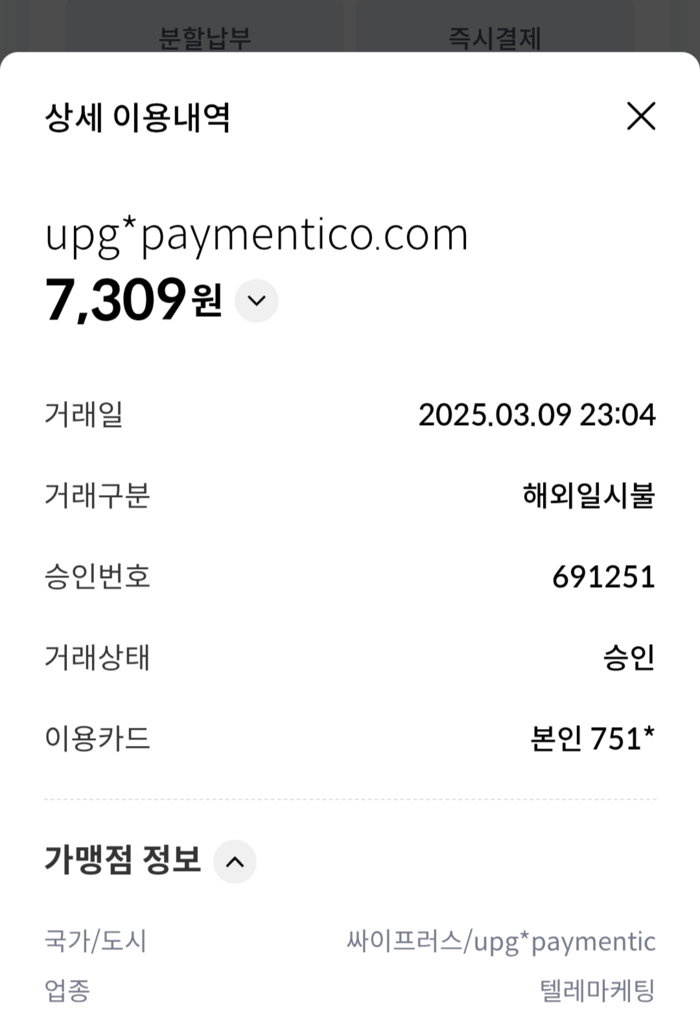Select the 분할납부 button
This screenshot has width=700, height=1026.
coord(205,37)
